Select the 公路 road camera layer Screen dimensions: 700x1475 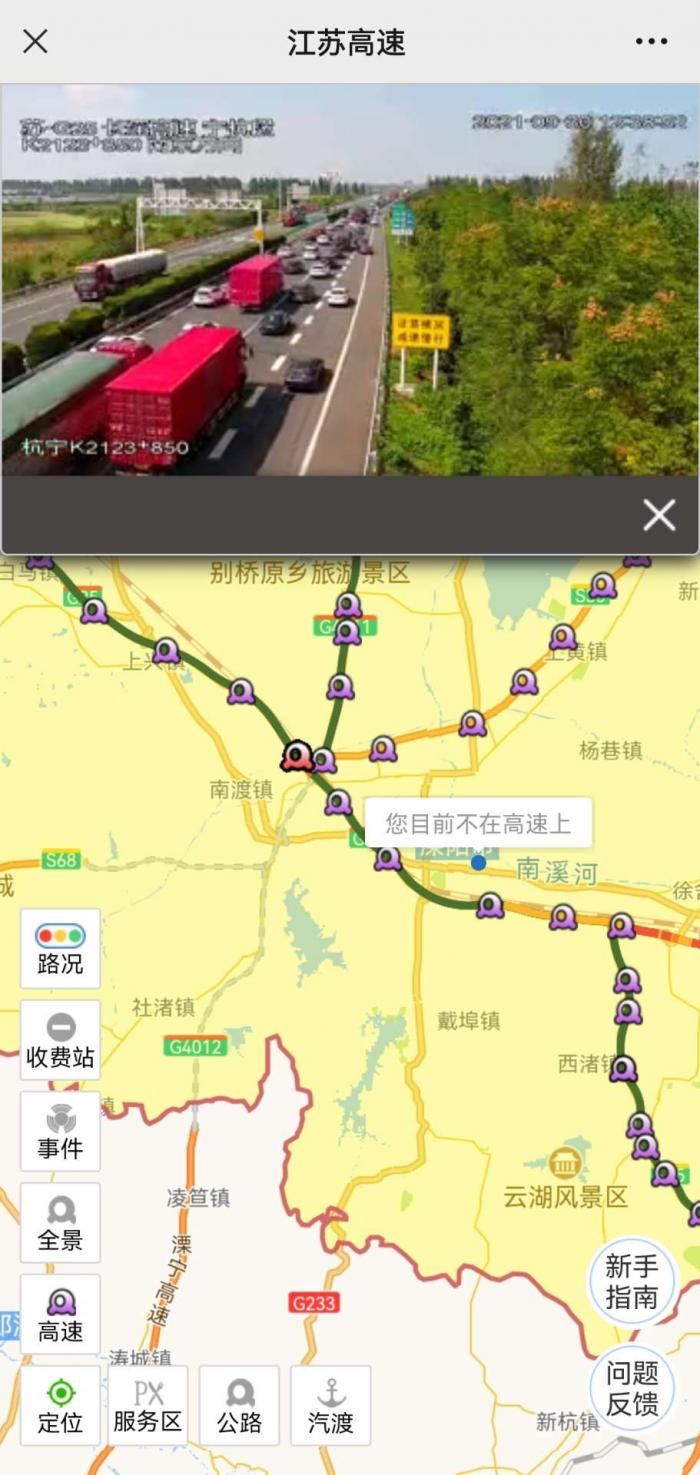[239, 1405]
